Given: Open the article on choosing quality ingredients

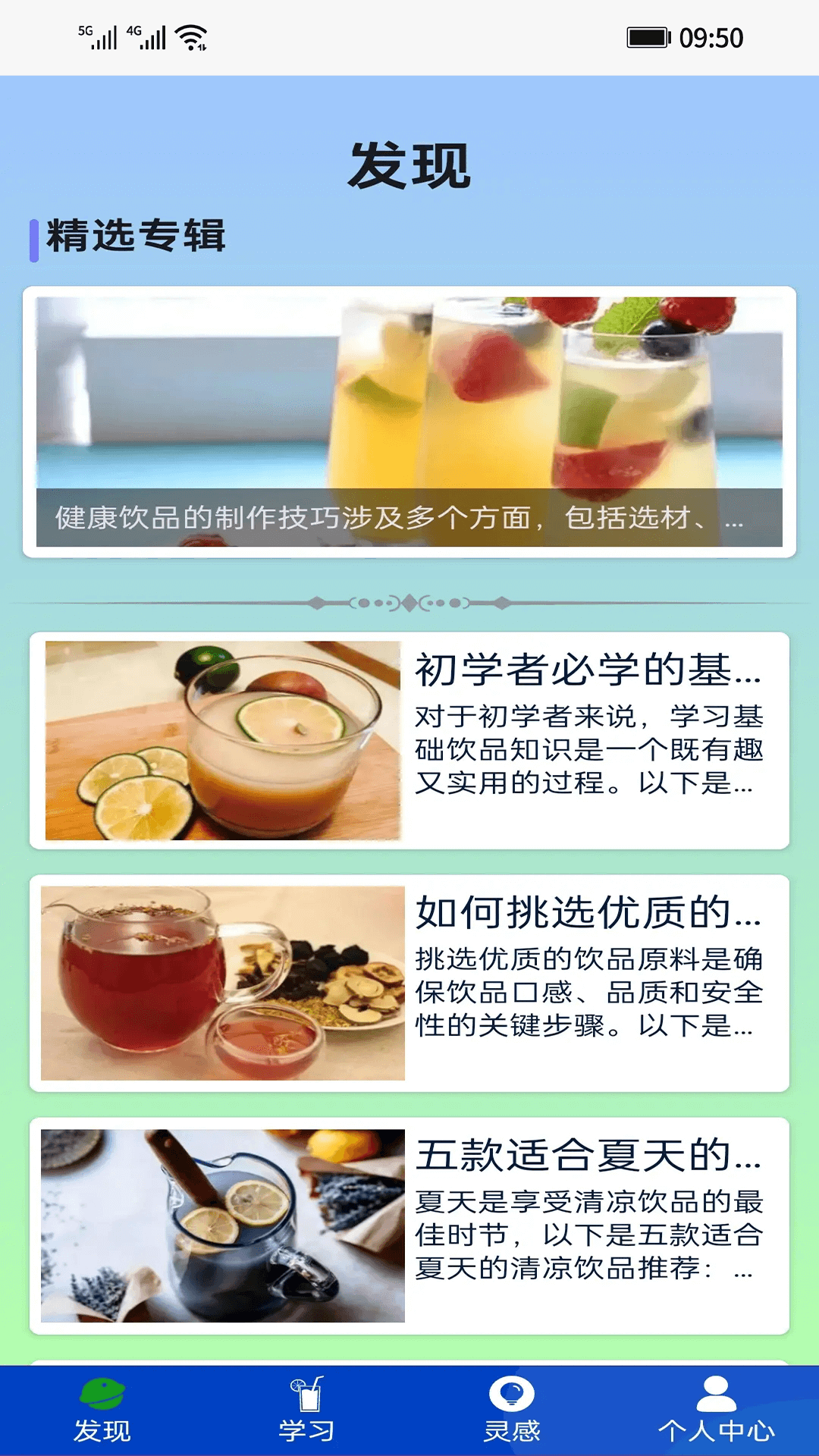Looking at the screenshot, I should (409, 983).
